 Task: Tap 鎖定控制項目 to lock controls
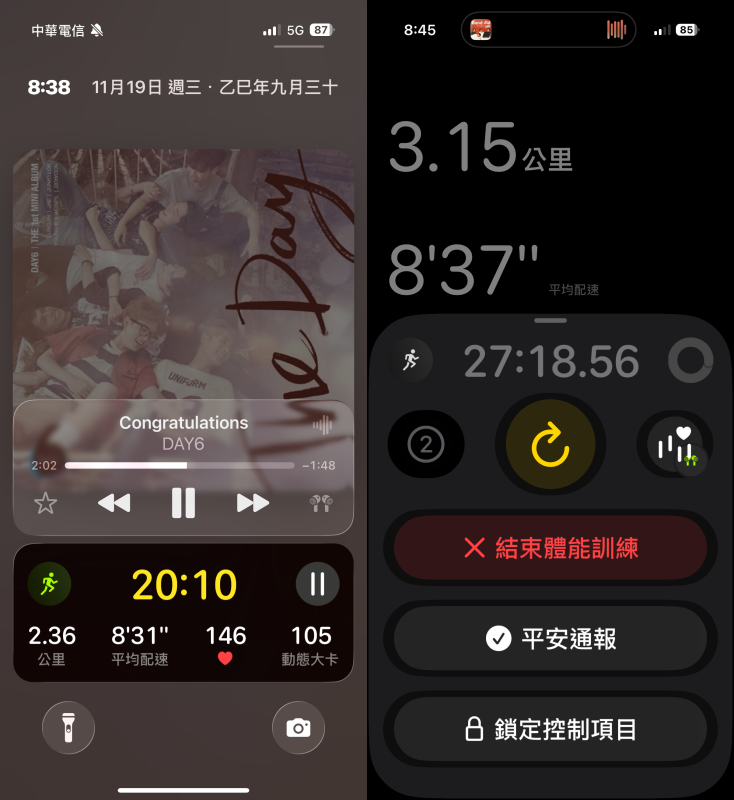tap(549, 729)
